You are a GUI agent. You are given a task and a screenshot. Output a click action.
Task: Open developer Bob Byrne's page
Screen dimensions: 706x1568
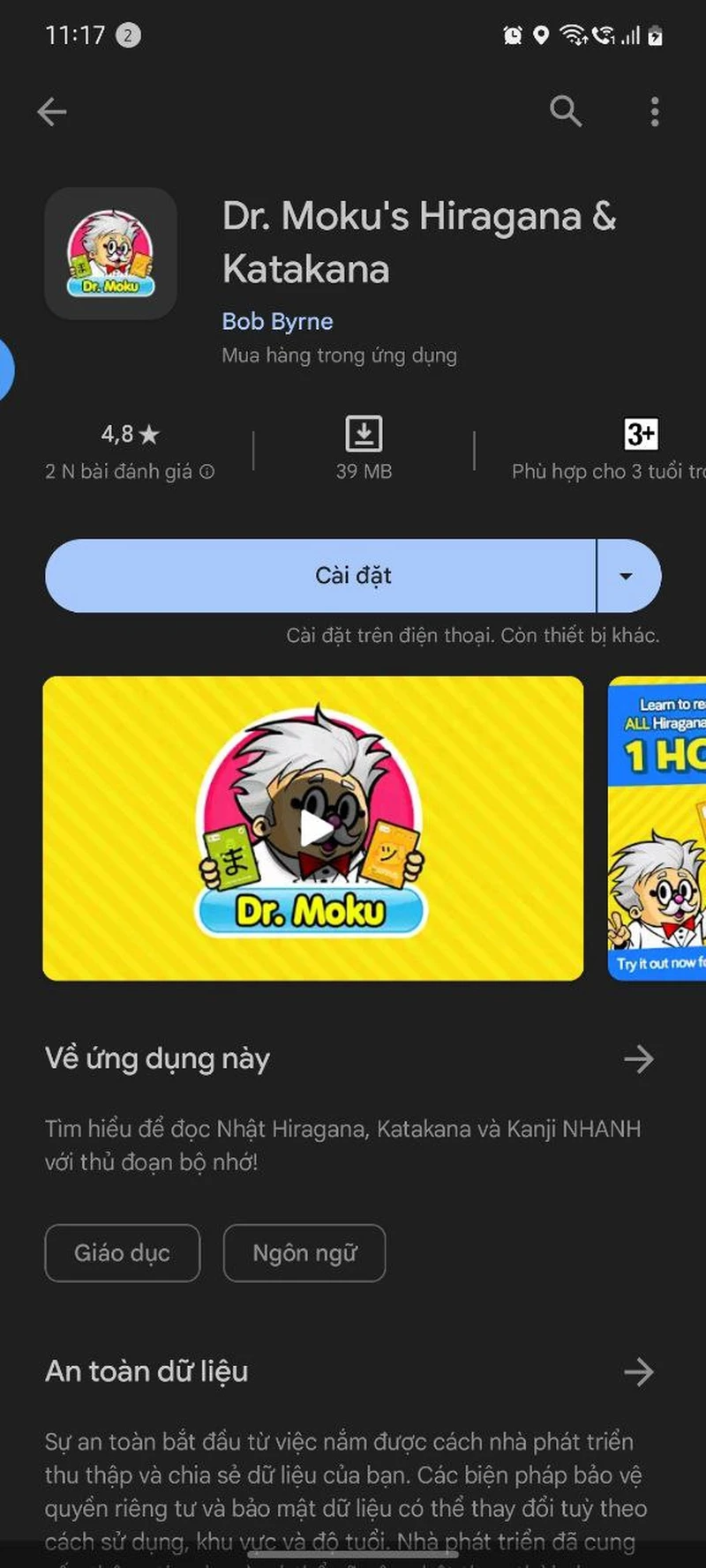point(277,321)
